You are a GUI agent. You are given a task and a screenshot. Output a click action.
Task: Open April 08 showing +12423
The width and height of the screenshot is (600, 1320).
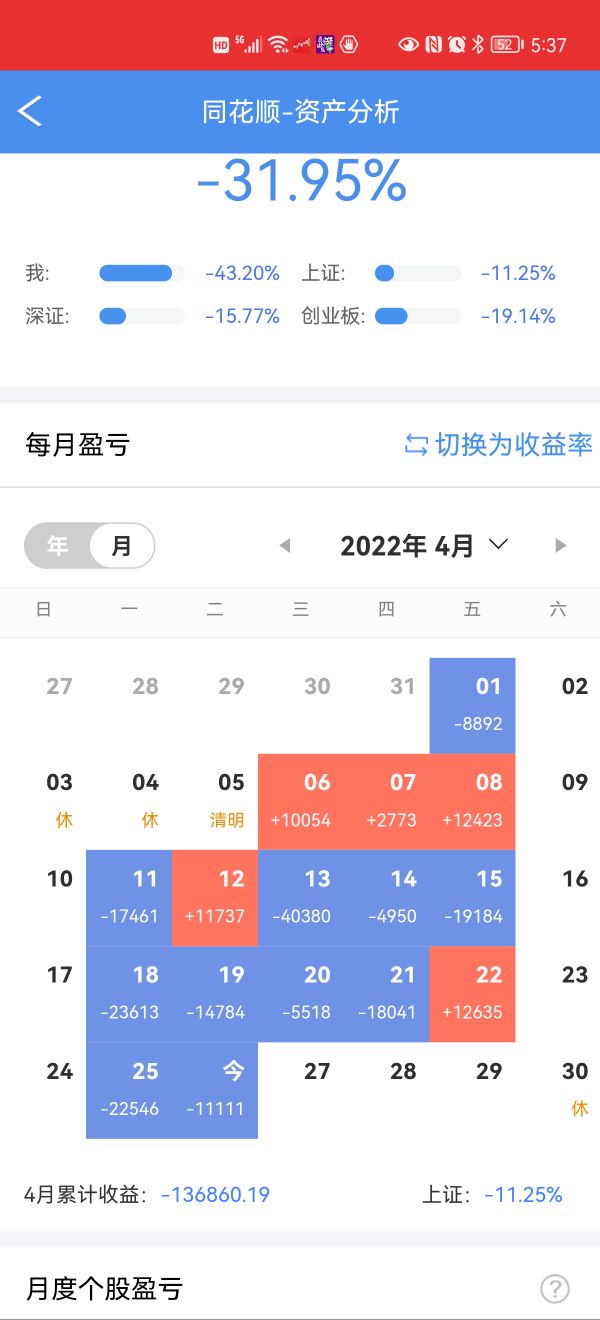coord(473,802)
